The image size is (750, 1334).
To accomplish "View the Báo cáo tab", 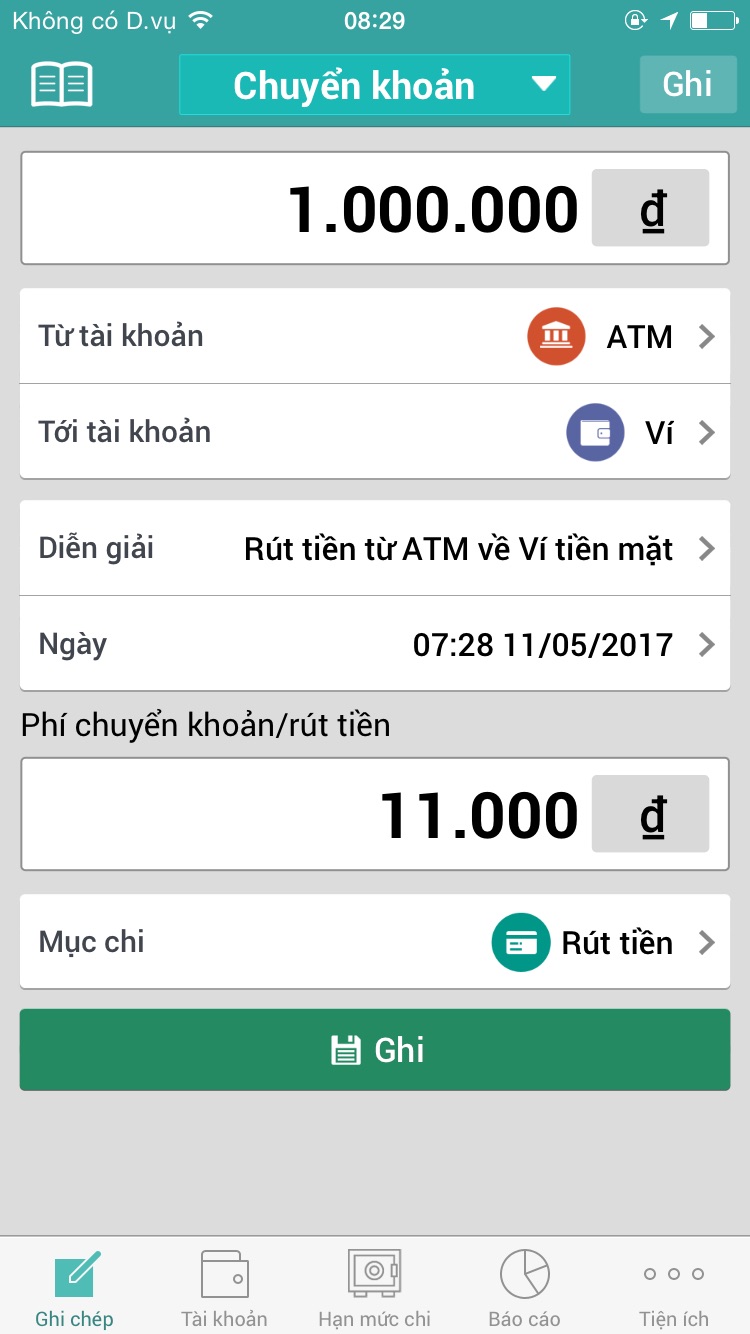I will click(x=525, y=1288).
